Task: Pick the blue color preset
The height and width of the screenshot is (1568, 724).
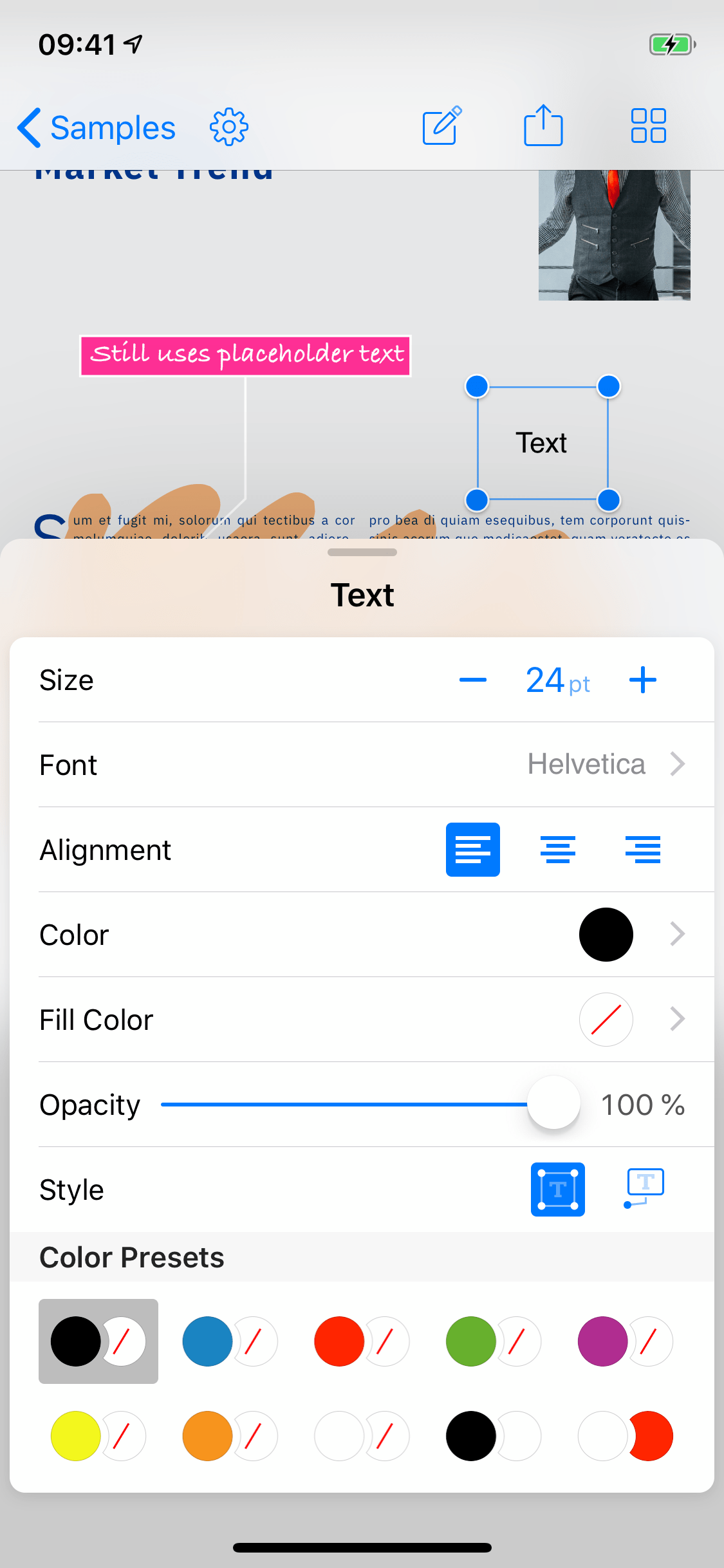Action: coord(230,1341)
